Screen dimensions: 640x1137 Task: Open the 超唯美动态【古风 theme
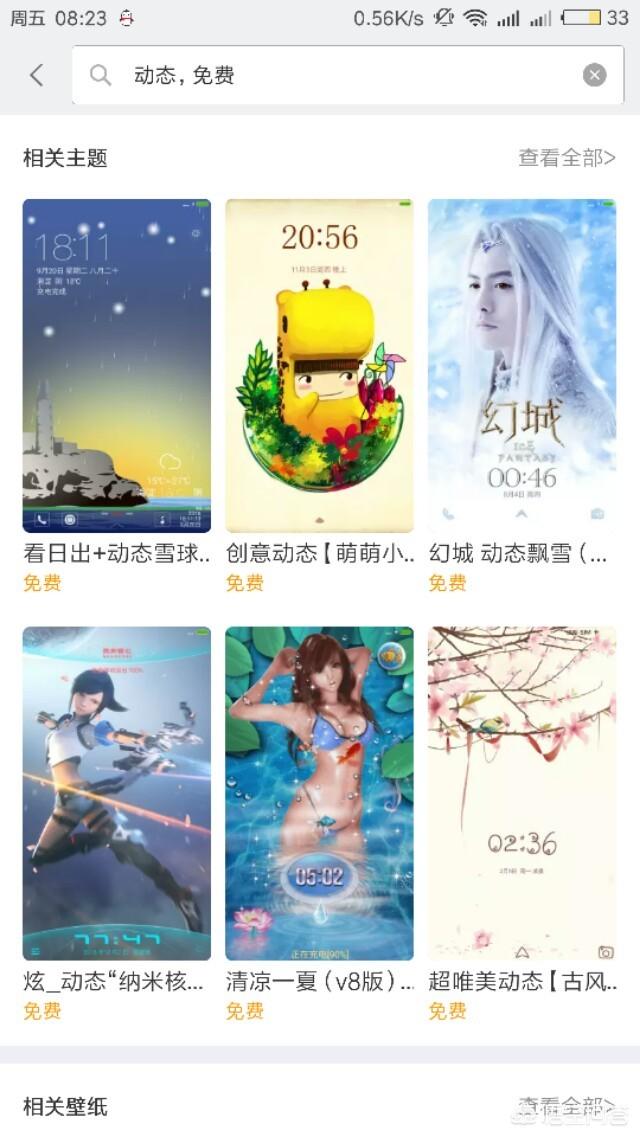pyautogui.click(x=521, y=793)
